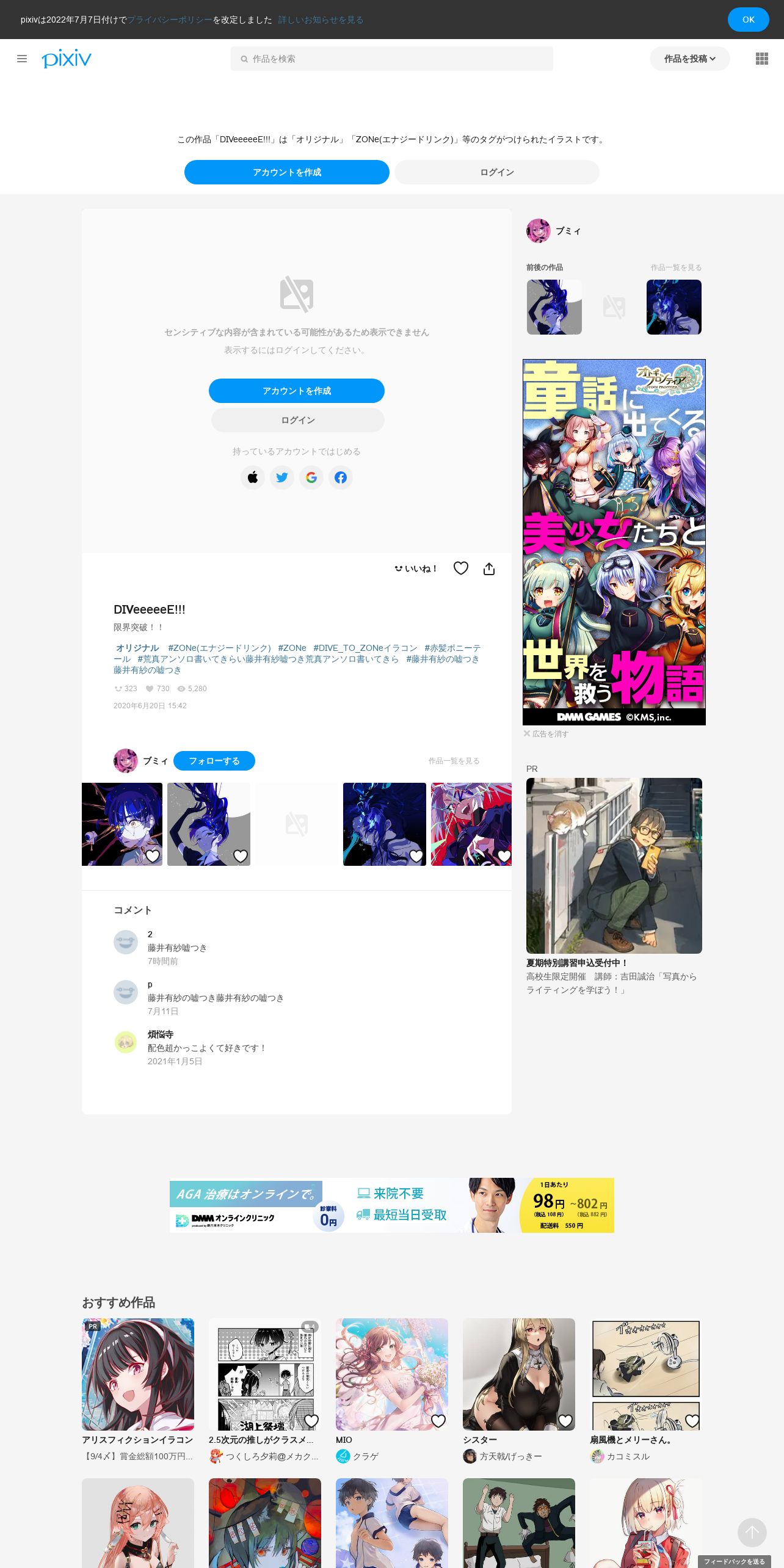The height and width of the screenshot is (1568, 784).
Task: Tap the 作品を検索 search box
Action: tap(392, 59)
